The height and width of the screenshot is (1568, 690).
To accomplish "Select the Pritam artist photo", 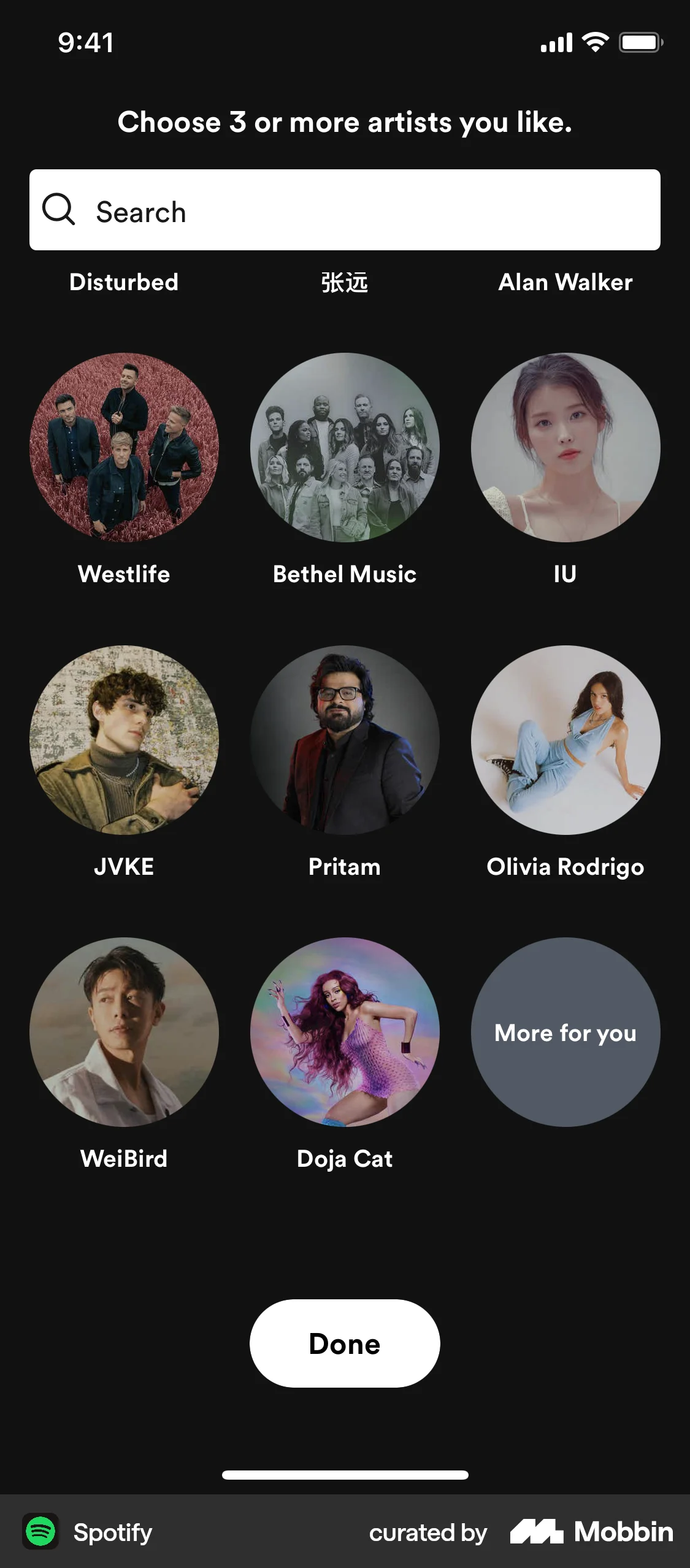I will click(x=345, y=740).
